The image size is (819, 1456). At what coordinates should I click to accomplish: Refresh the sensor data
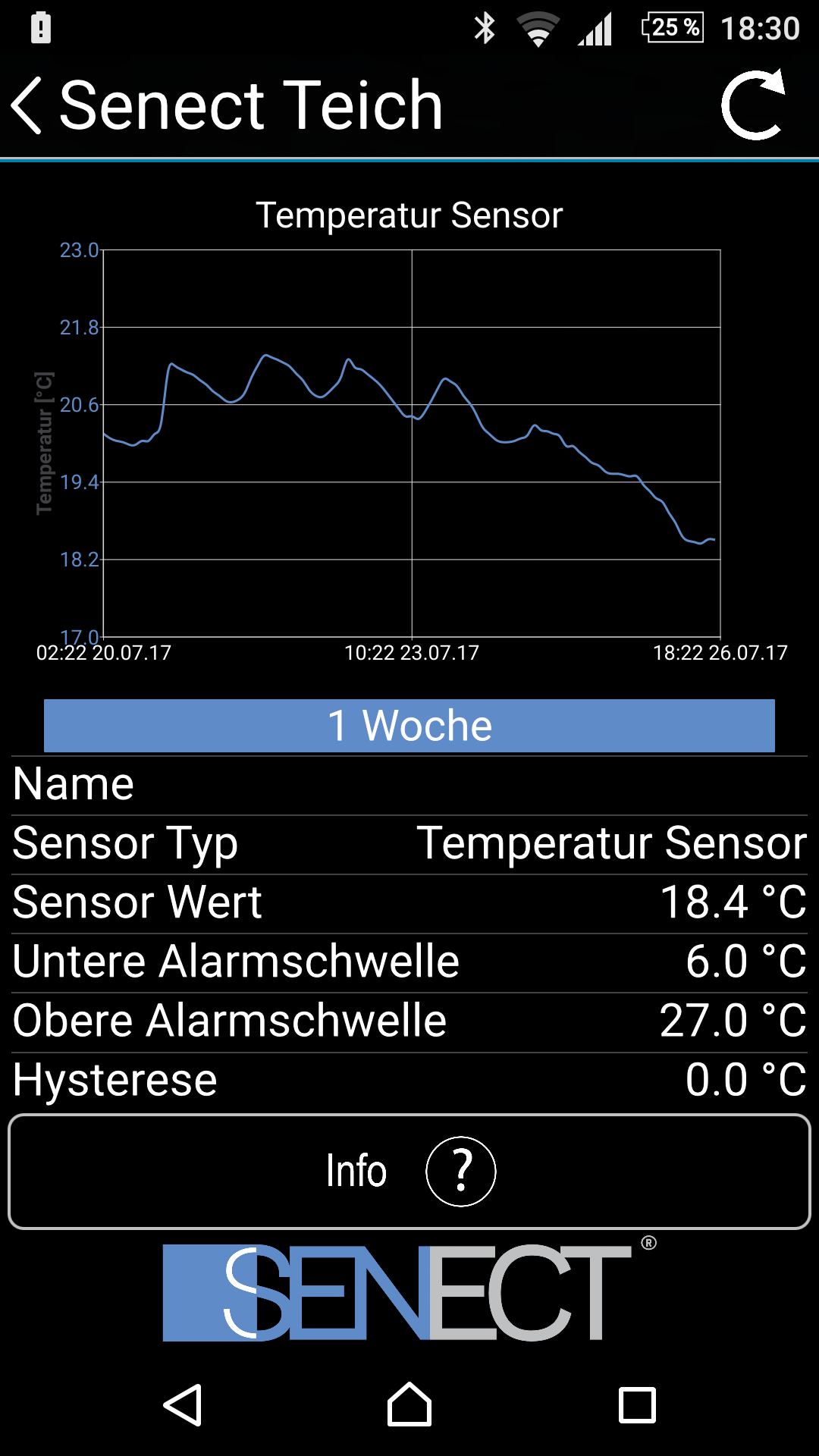(752, 106)
